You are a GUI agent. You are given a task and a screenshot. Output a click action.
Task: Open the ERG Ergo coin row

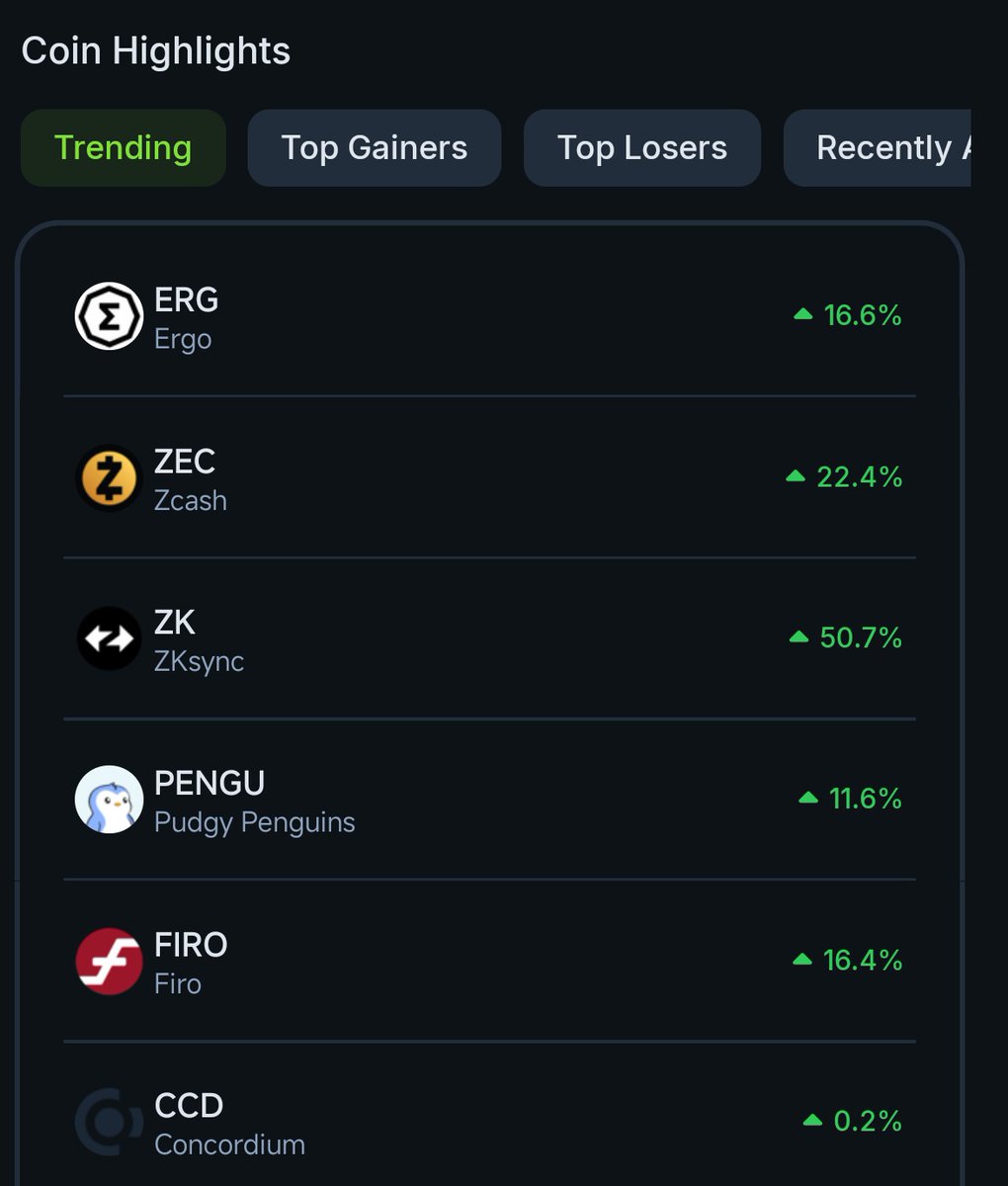(x=488, y=316)
